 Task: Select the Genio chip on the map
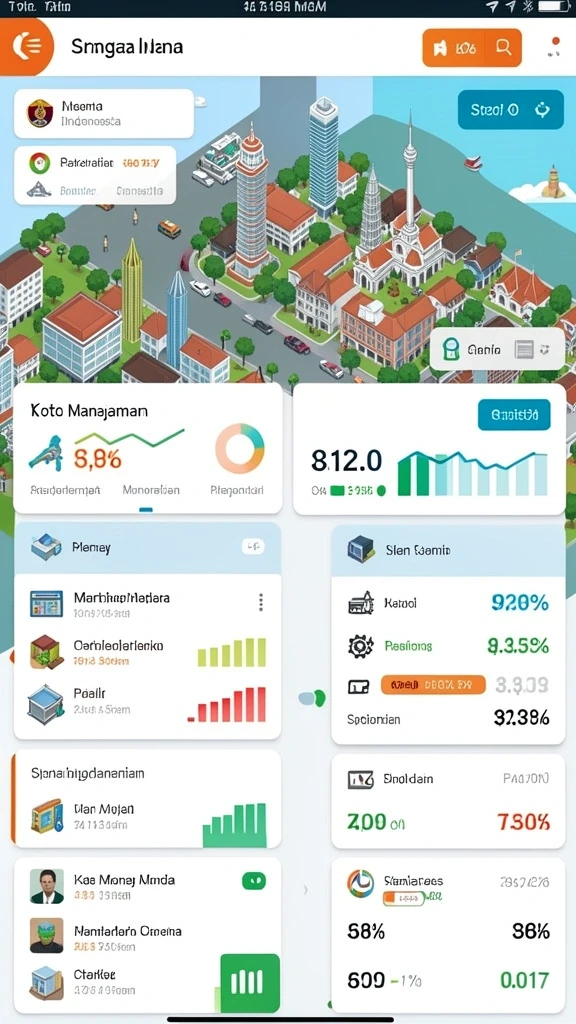(x=497, y=349)
